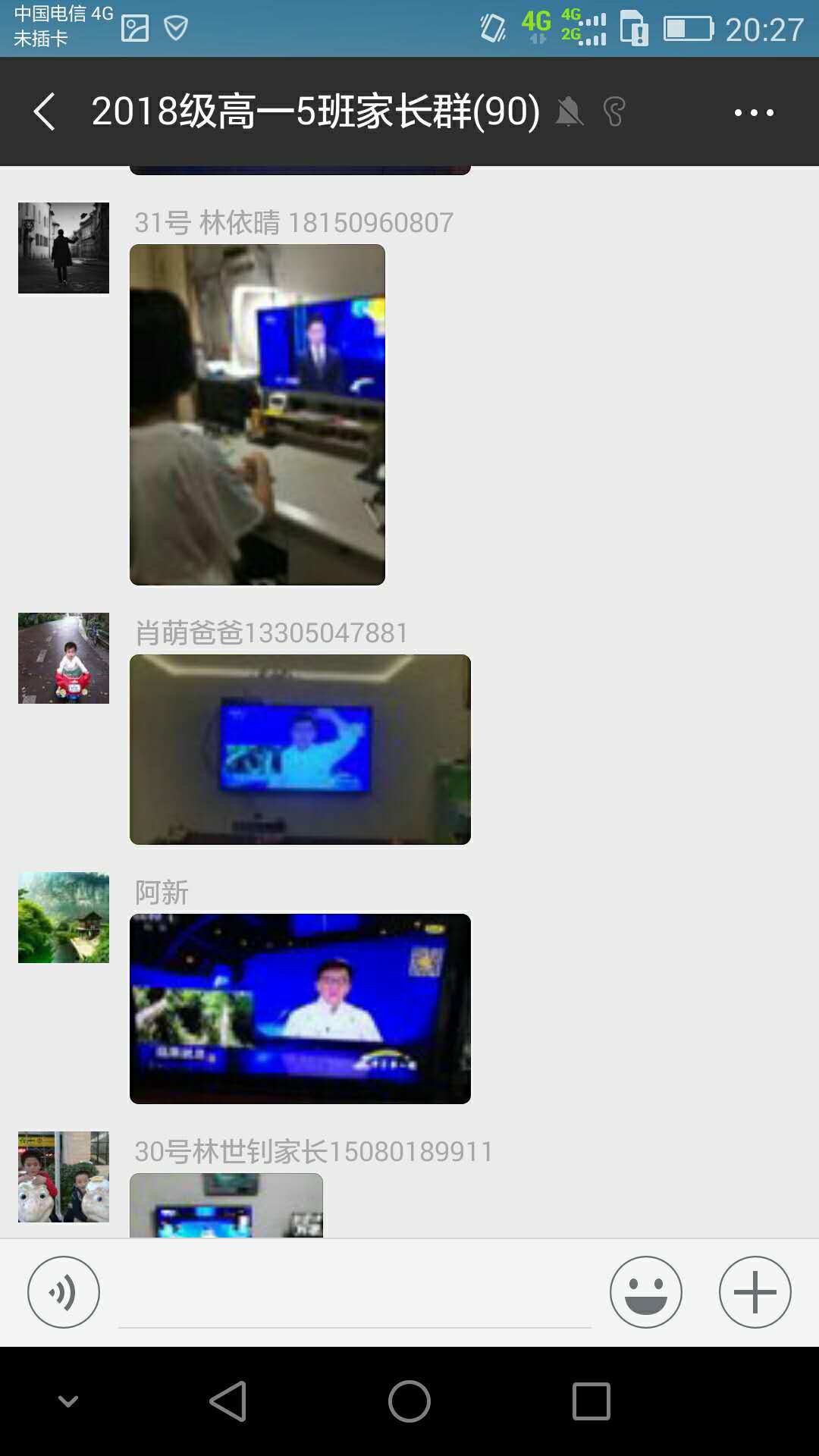Open avatar of 30号林世钊家长
819x1456 pixels.
64,1177
